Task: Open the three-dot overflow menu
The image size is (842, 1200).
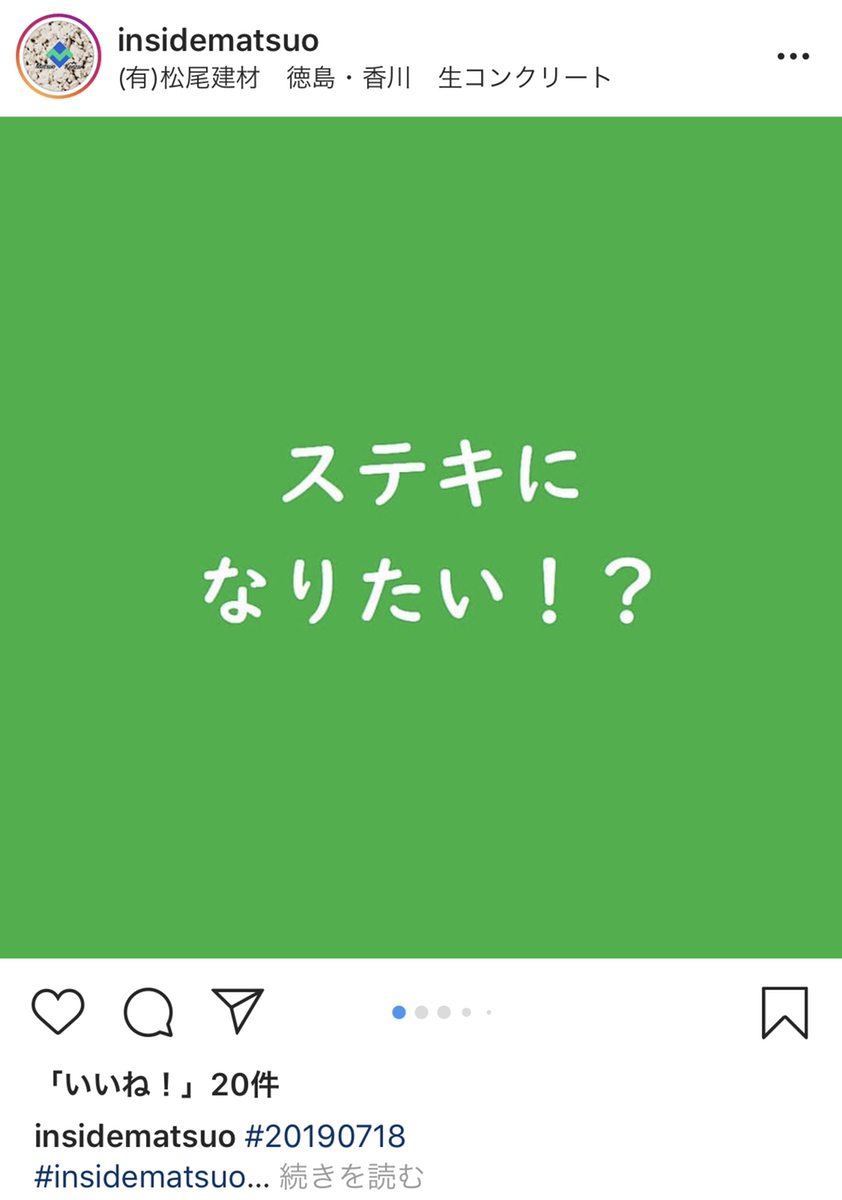Action: tap(792, 57)
